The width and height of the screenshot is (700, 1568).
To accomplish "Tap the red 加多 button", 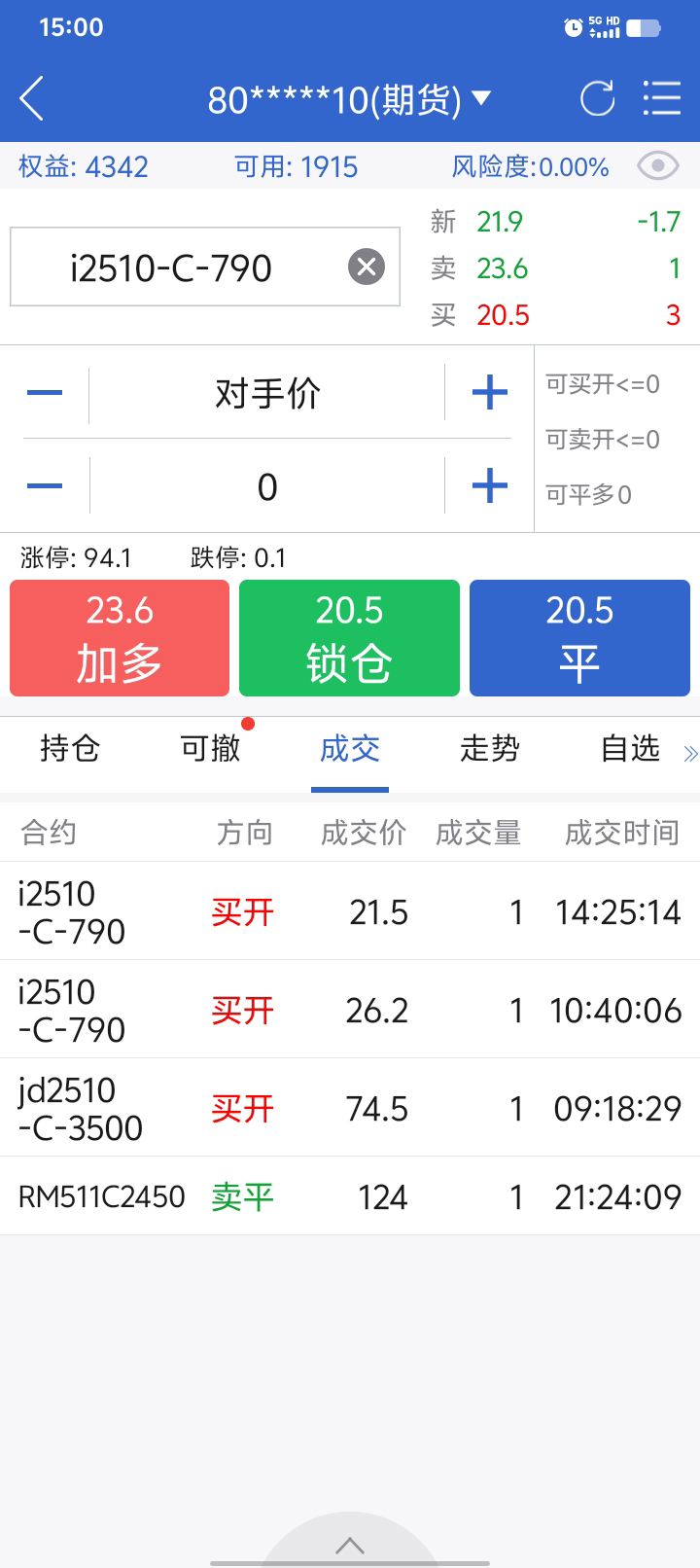I will pos(120,638).
